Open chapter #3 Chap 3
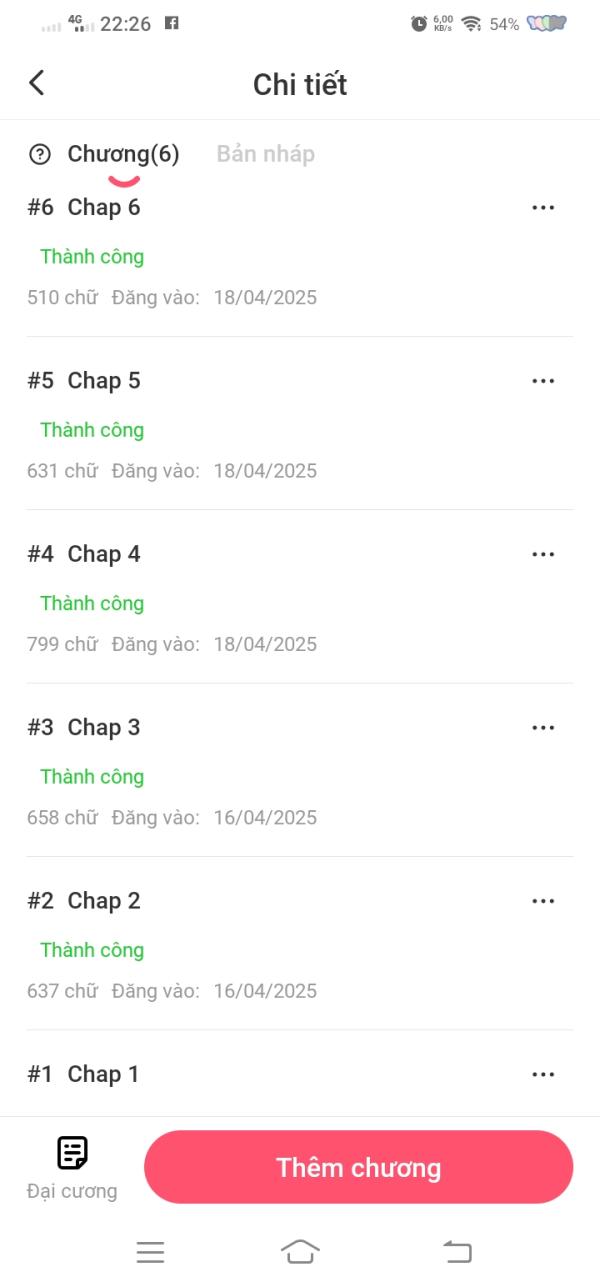The width and height of the screenshot is (600, 1287). point(300,770)
